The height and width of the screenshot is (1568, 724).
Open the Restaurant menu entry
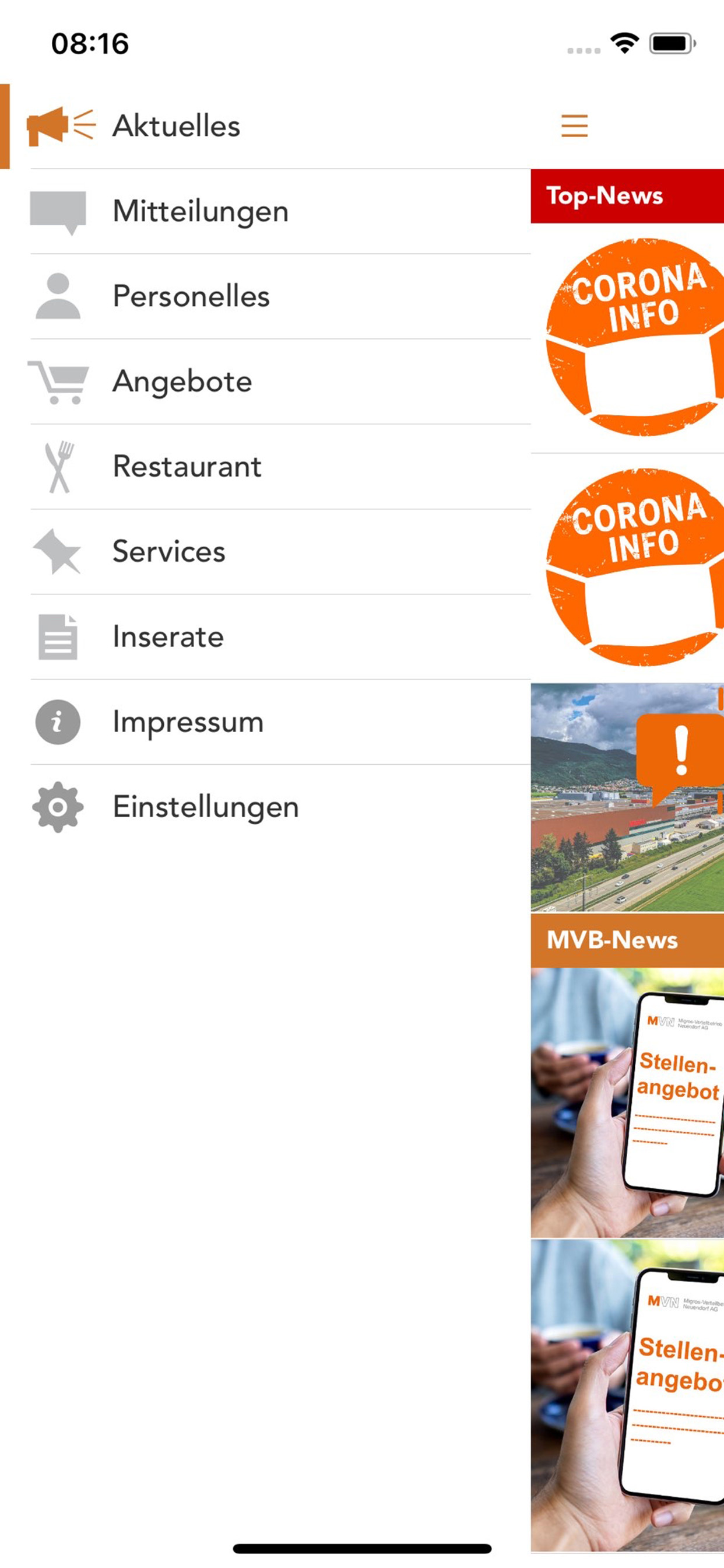point(265,467)
